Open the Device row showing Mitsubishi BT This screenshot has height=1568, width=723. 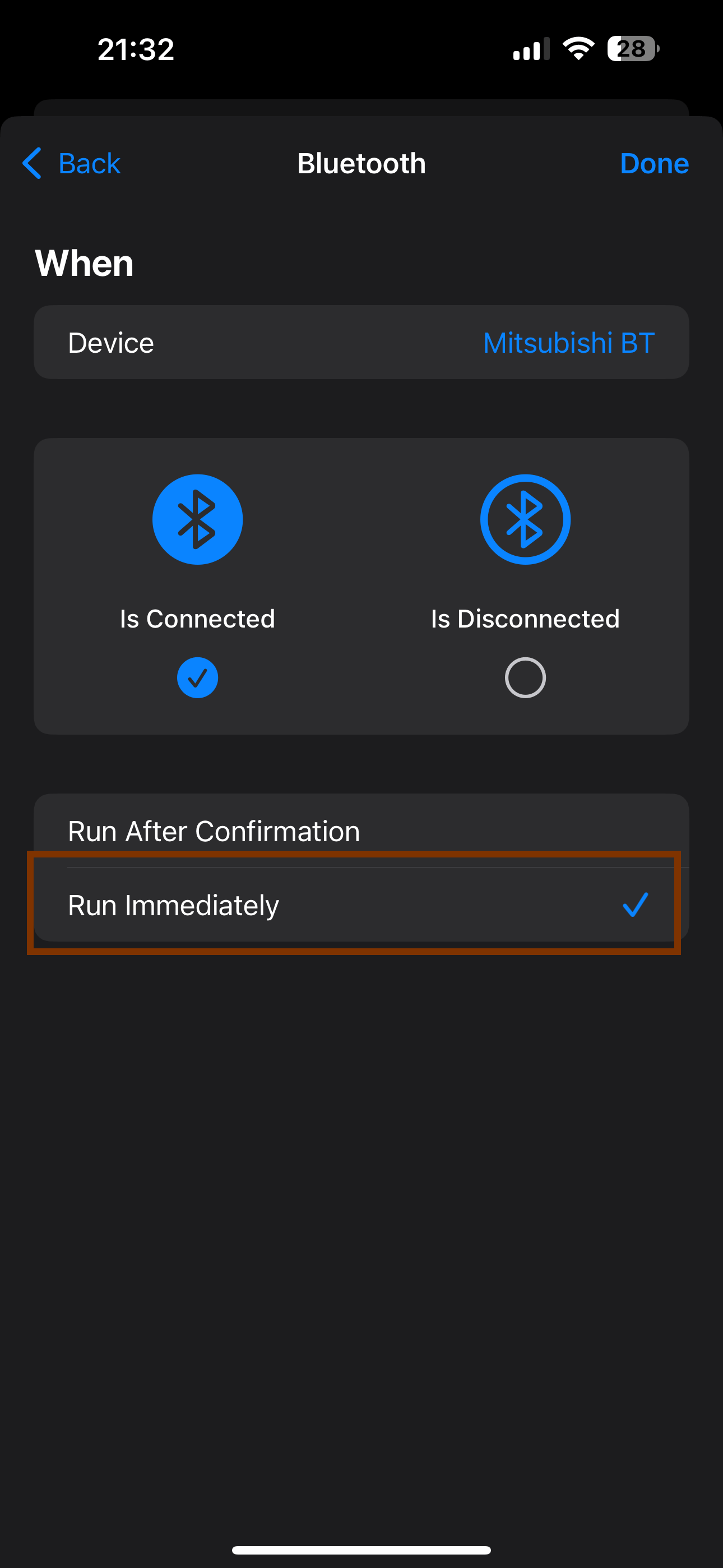[x=361, y=342]
